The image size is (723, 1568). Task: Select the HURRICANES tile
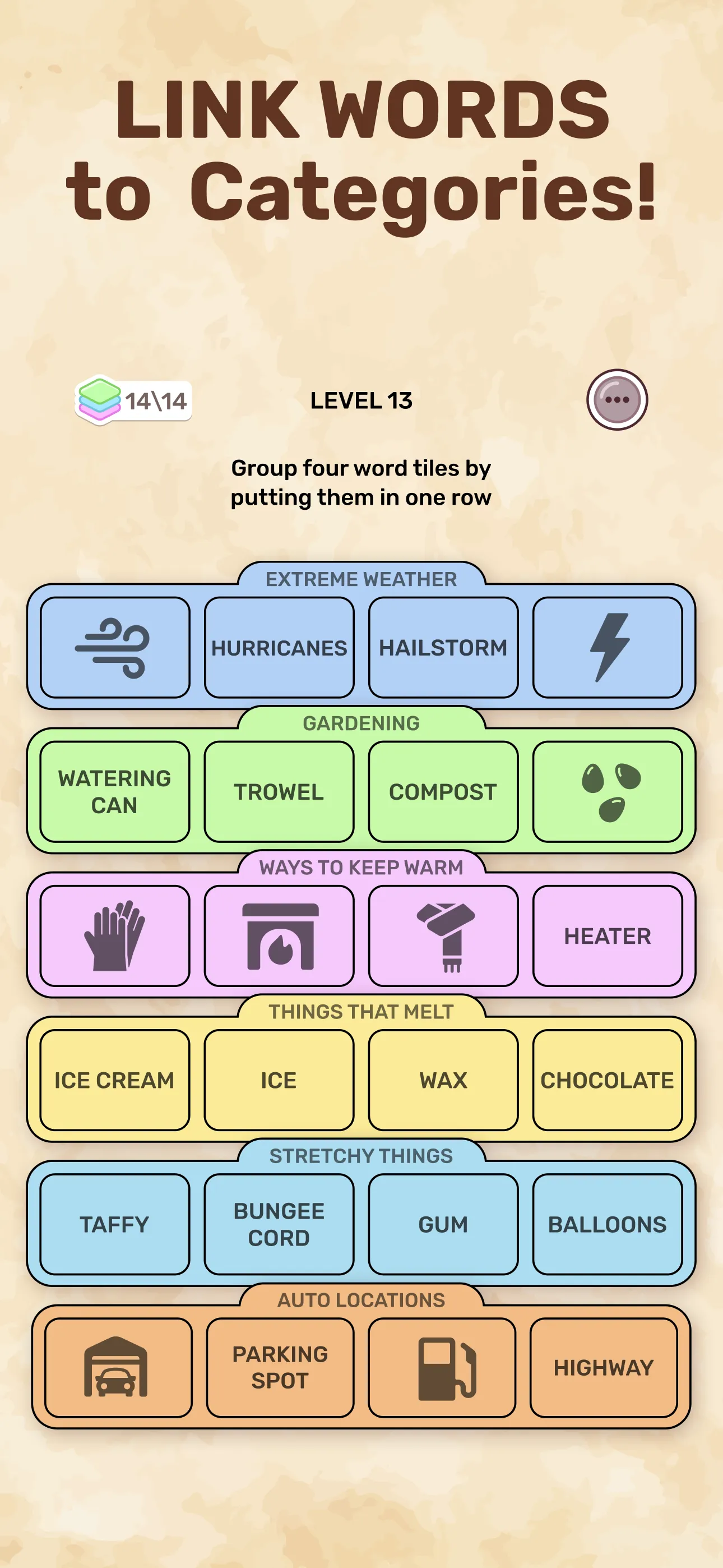point(279,647)
